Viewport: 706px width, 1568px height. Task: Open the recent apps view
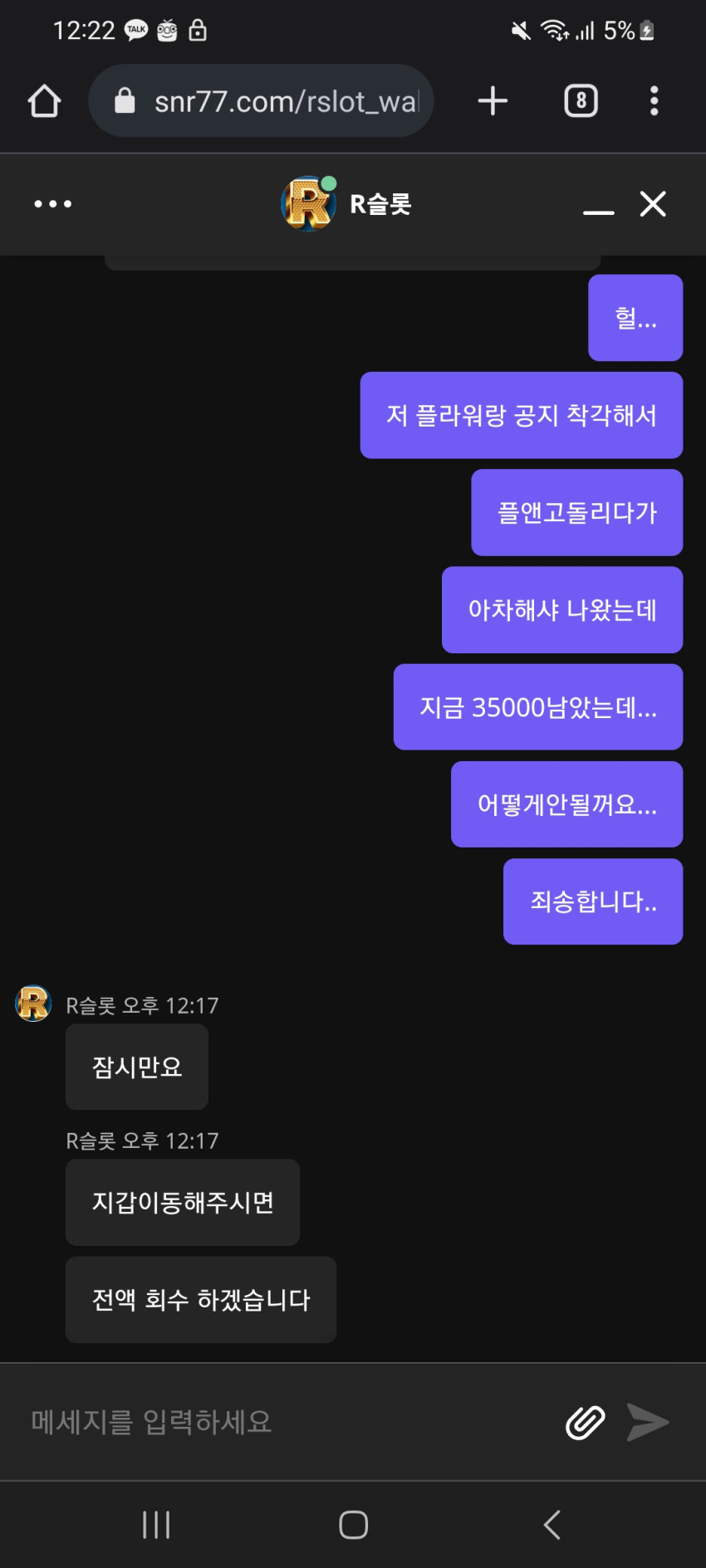[x=156, y=1525]
